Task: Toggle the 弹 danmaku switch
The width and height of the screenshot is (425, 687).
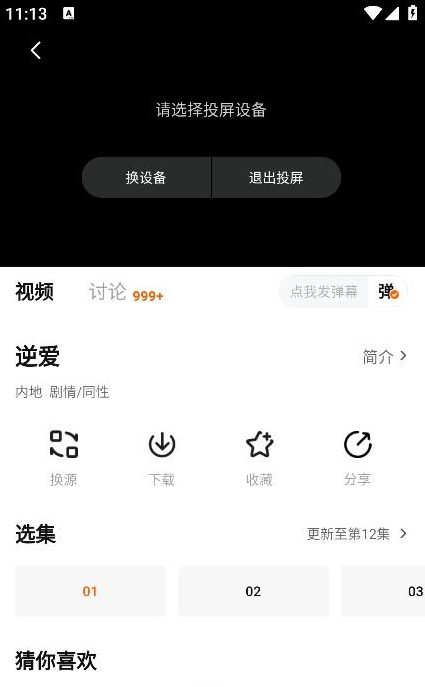Action: [388, 291]
